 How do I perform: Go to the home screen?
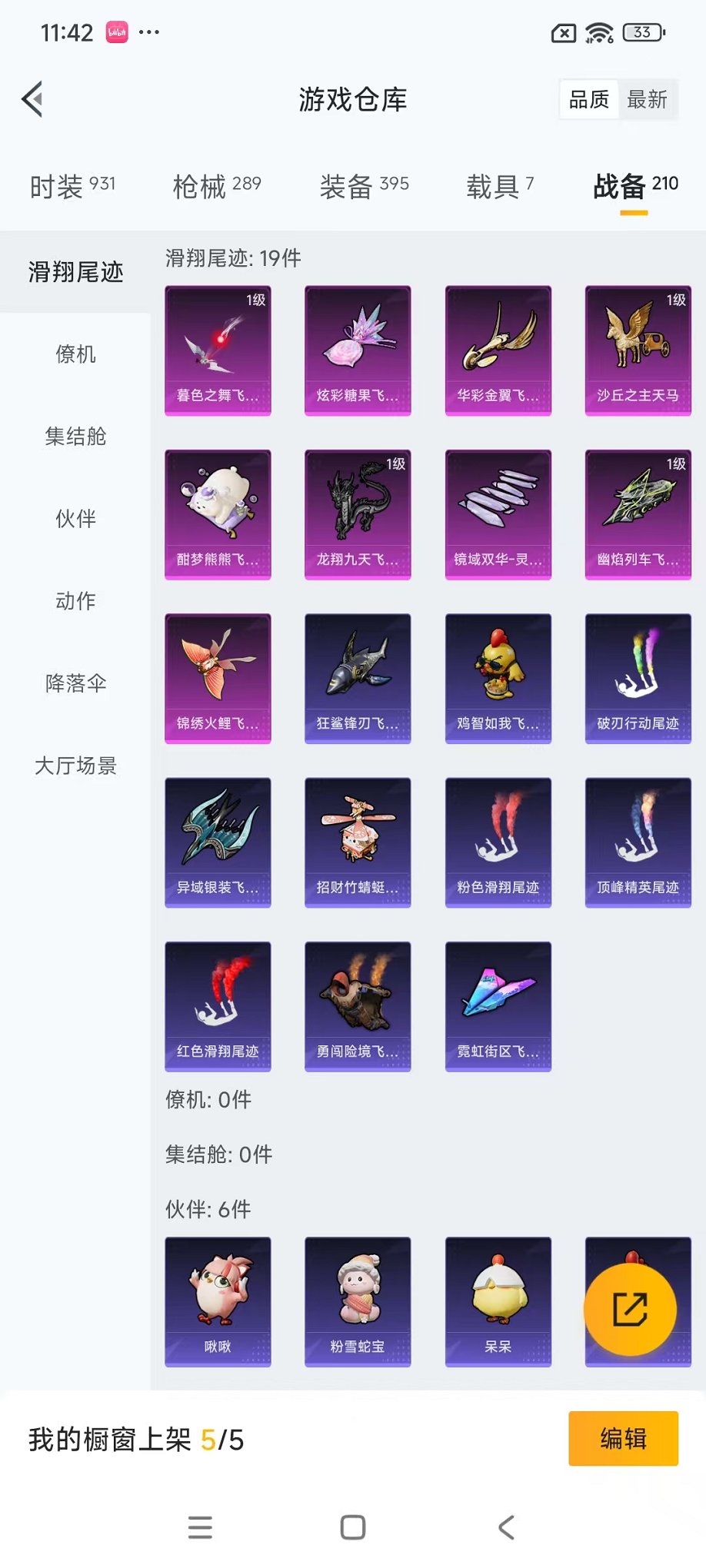point(353,1527)
